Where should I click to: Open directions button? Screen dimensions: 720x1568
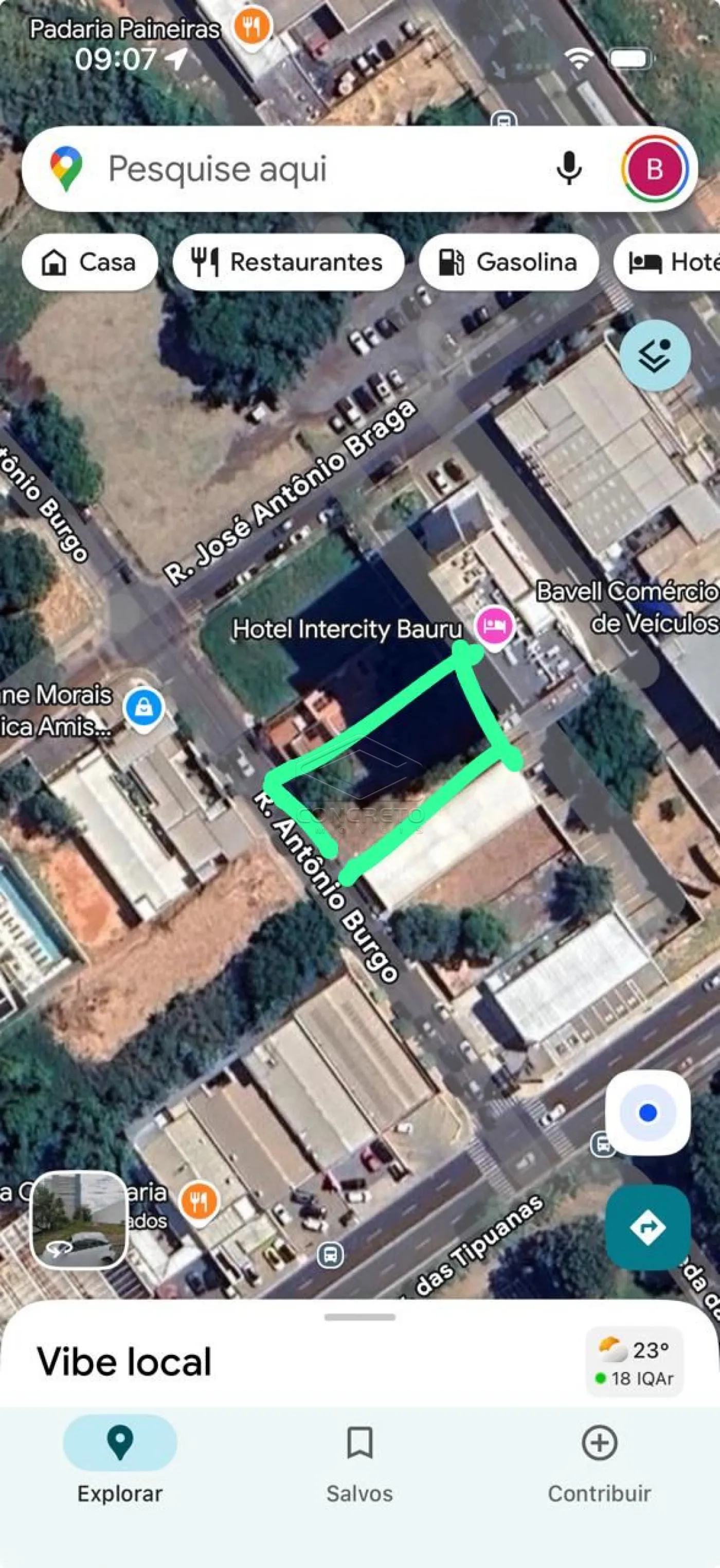647,1227
